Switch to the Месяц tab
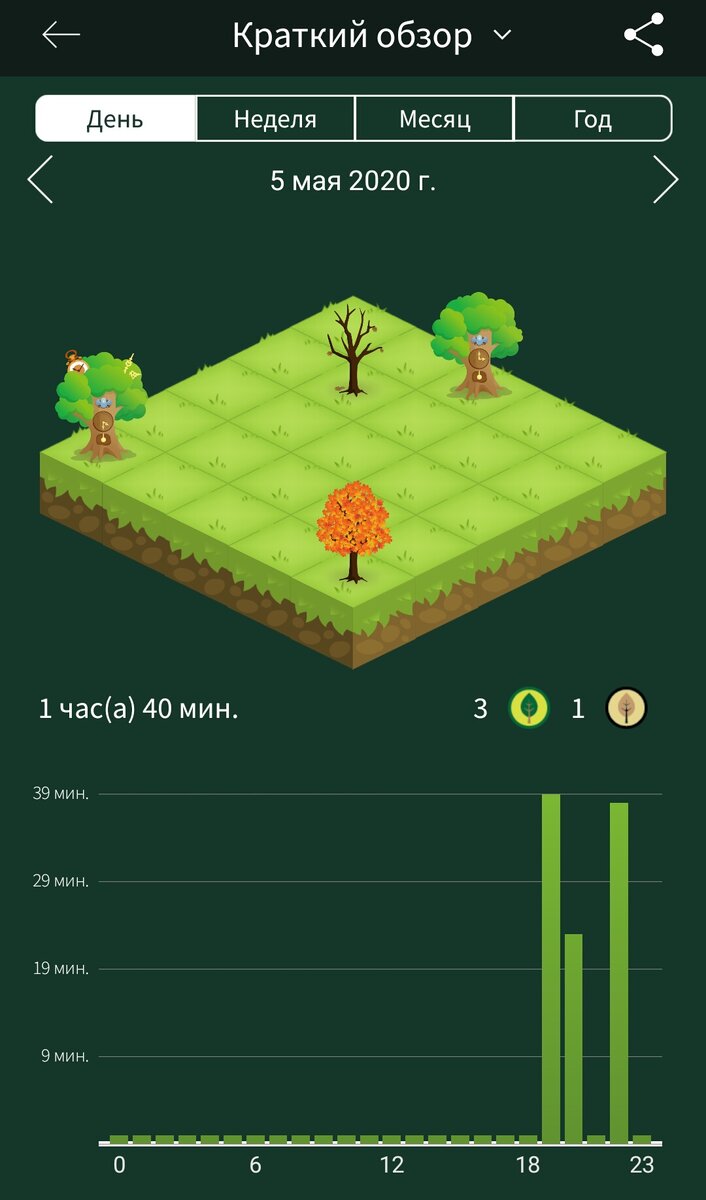This screenshot has width=706, height=1200. coord(434,119)
